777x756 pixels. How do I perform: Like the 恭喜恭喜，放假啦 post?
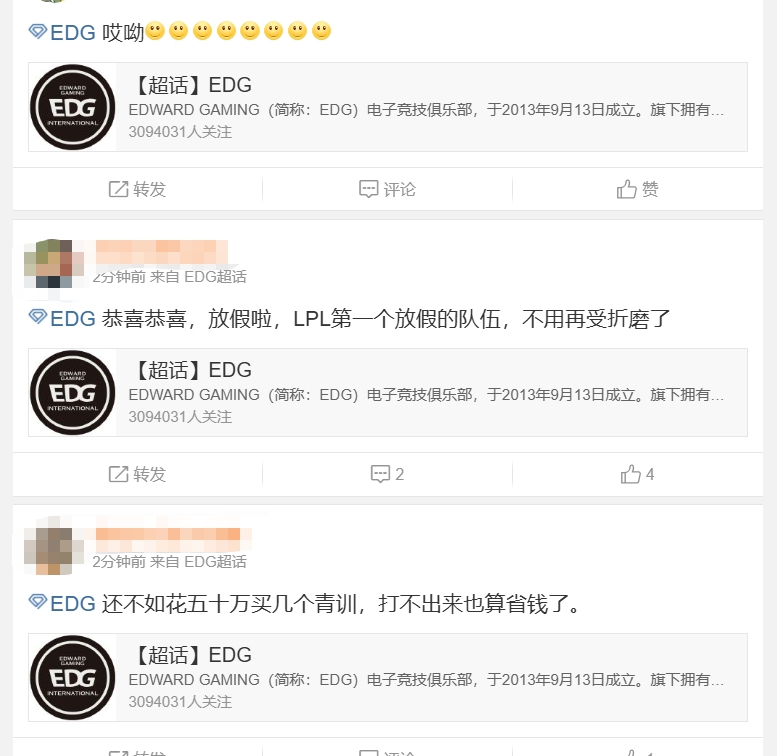point(637,474)
